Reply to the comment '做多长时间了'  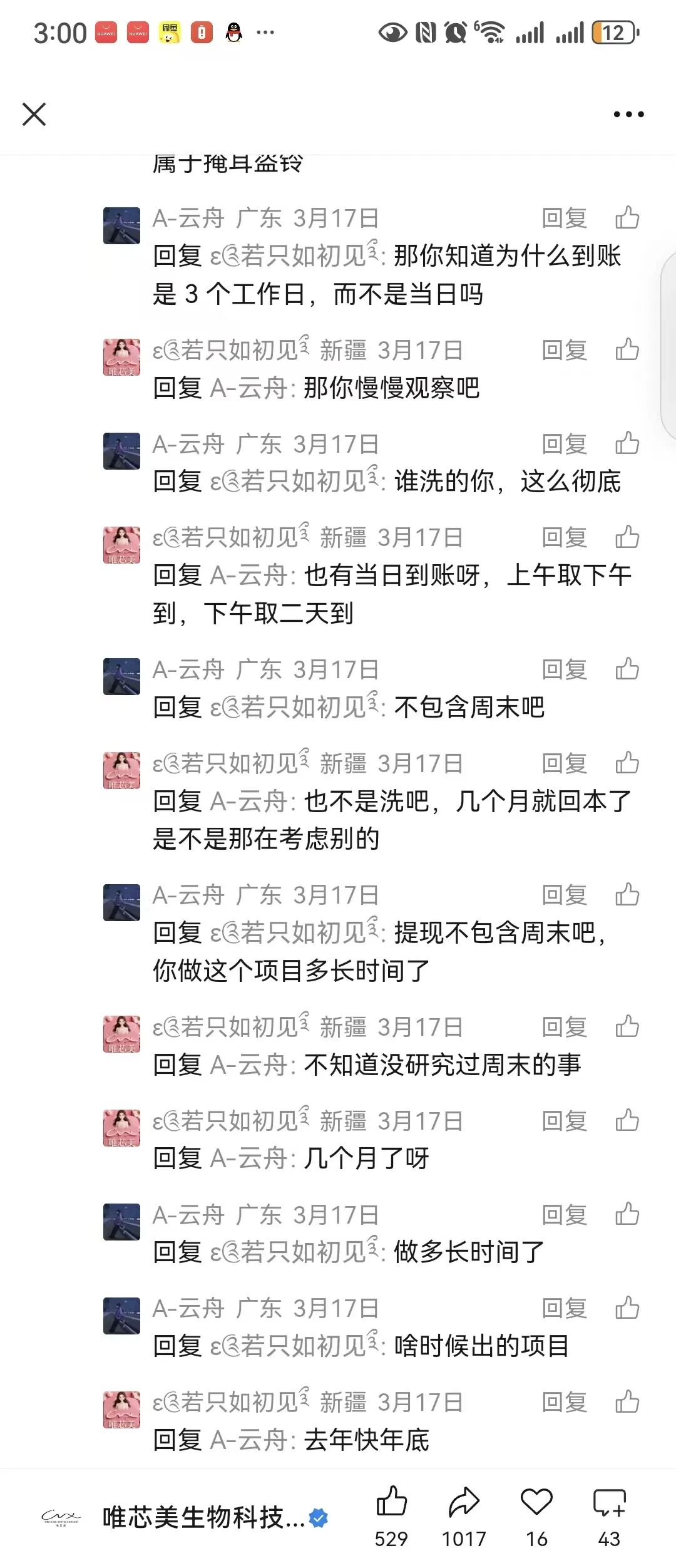click(564, 1214)
